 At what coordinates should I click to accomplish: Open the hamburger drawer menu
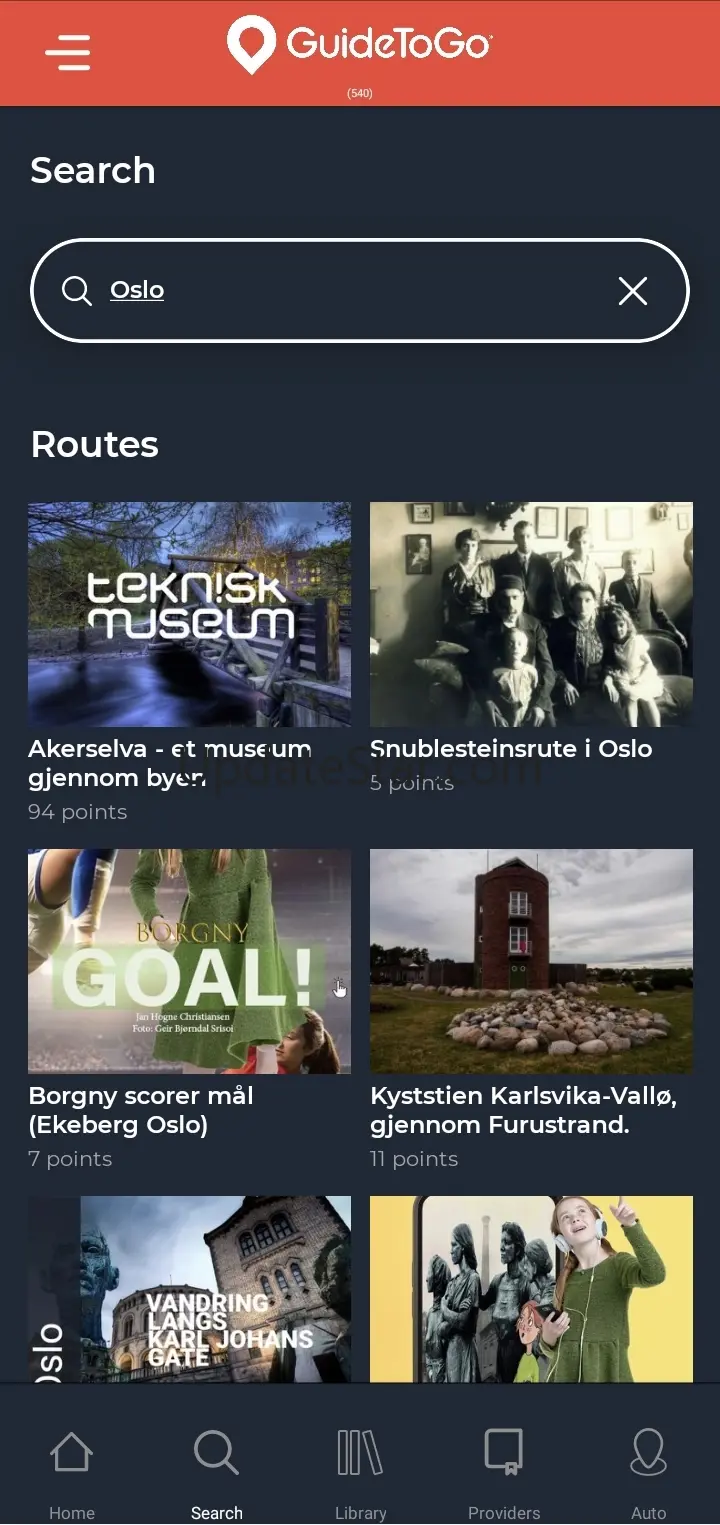click(68, 52)
